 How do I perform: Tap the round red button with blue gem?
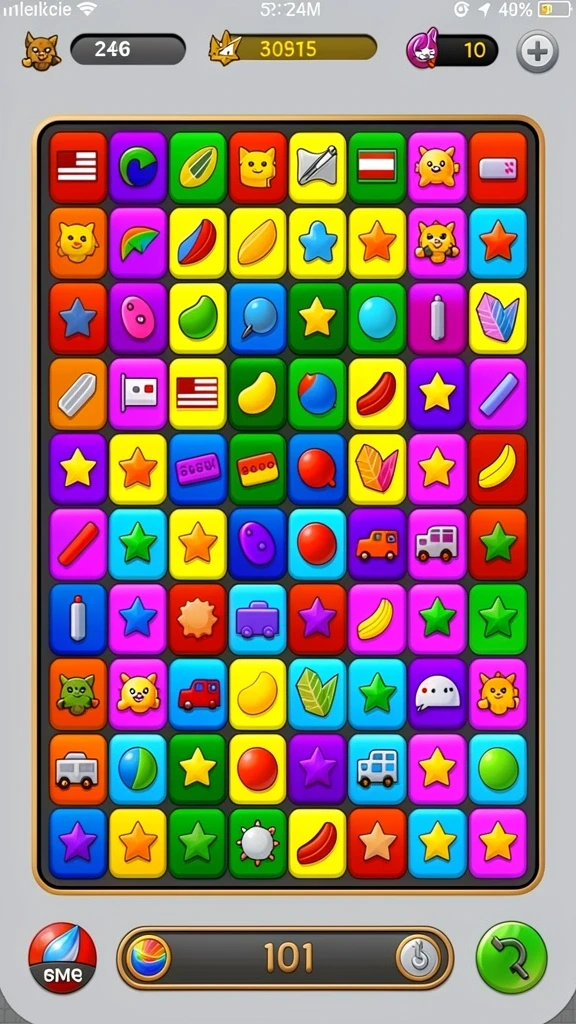62,957
